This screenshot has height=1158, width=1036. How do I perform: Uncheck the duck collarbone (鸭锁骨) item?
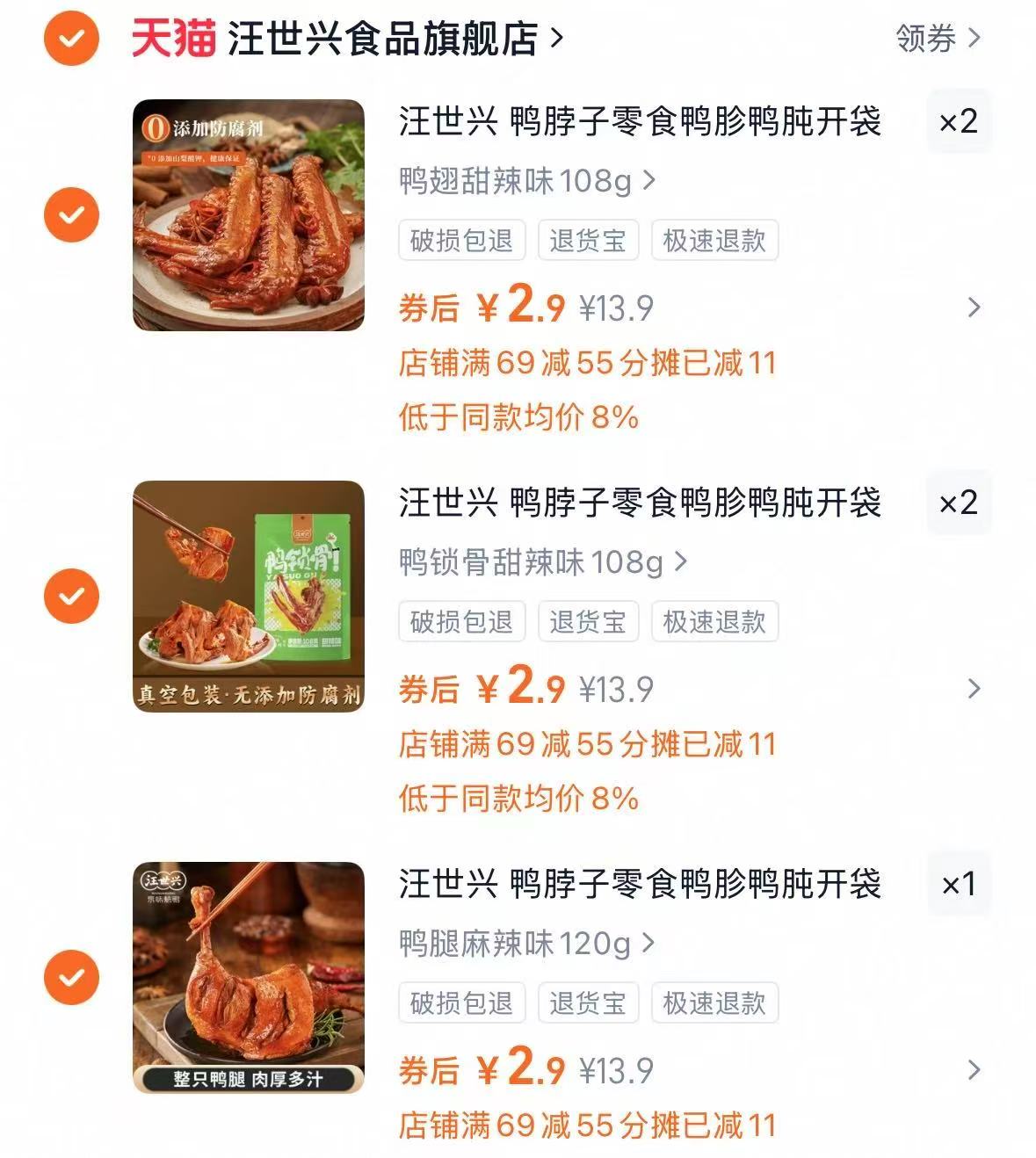[71, 594]
